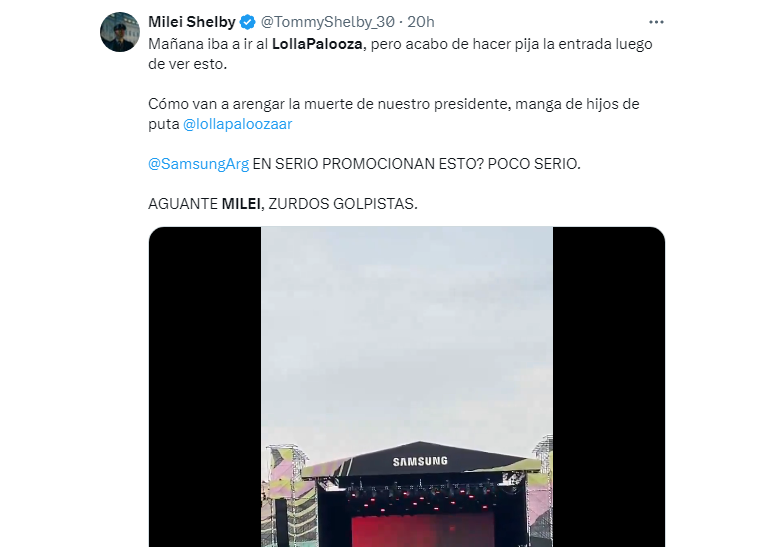The height and width of the screenshot is (547, 780).
Task: Open the @SamsungArg mention link
Action: 198,164
